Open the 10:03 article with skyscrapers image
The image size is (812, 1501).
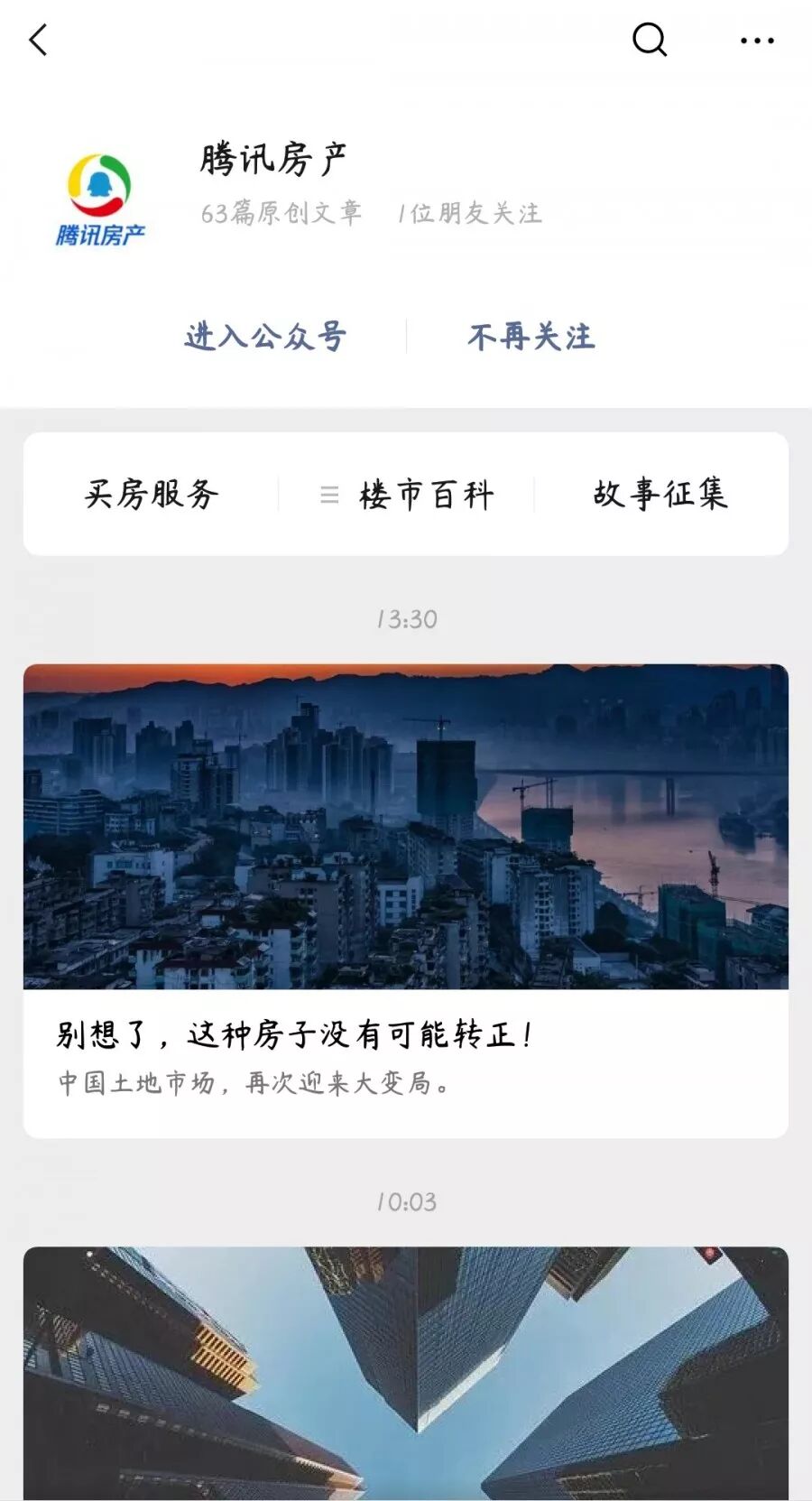(x=406, y=1372)
